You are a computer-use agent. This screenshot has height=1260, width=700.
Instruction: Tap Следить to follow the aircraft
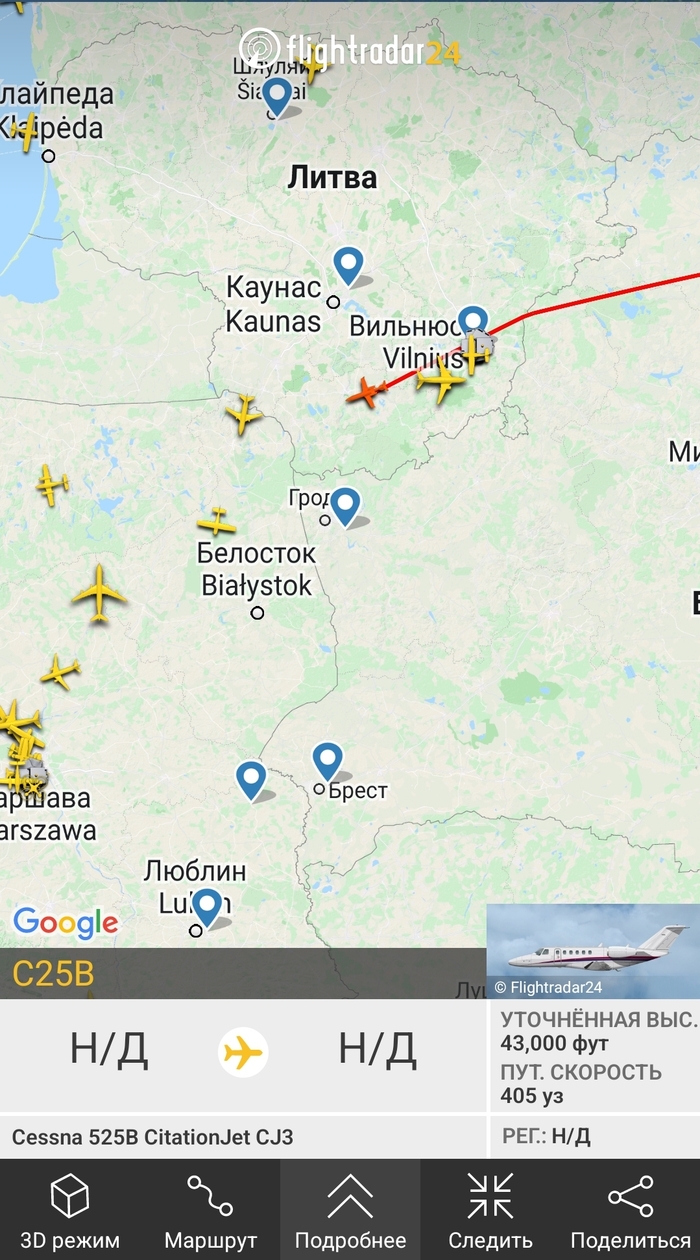coord(490,1210)
